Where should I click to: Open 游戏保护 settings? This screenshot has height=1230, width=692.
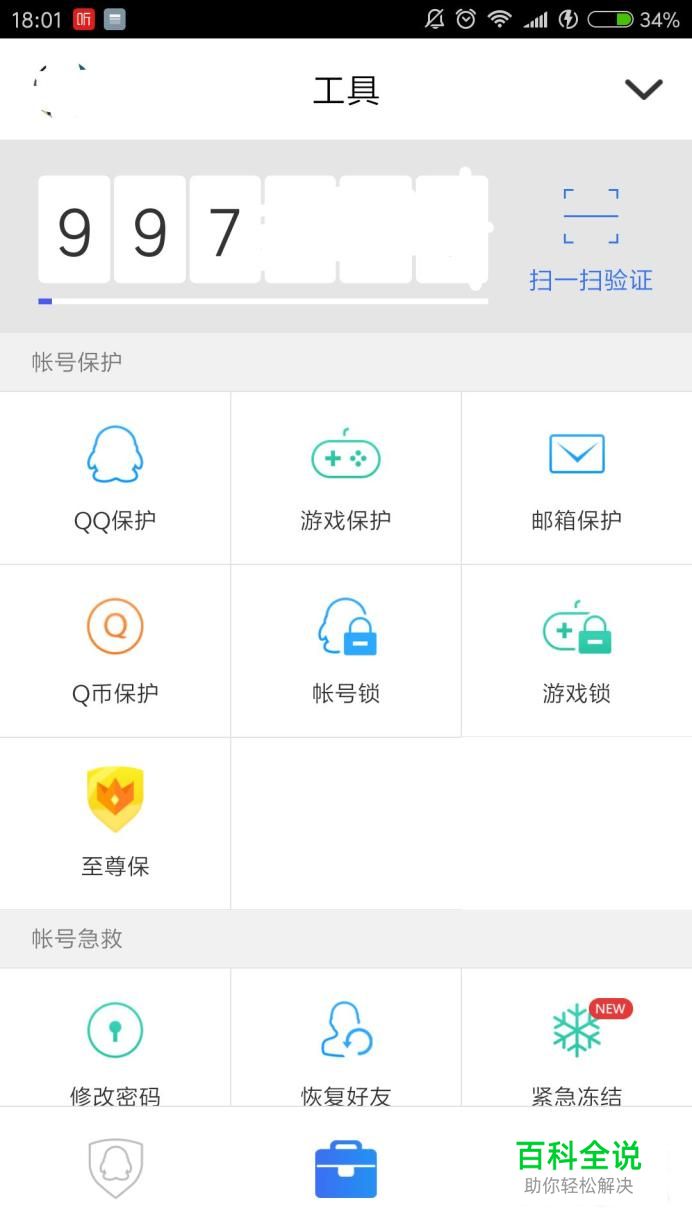coord(346,478)
